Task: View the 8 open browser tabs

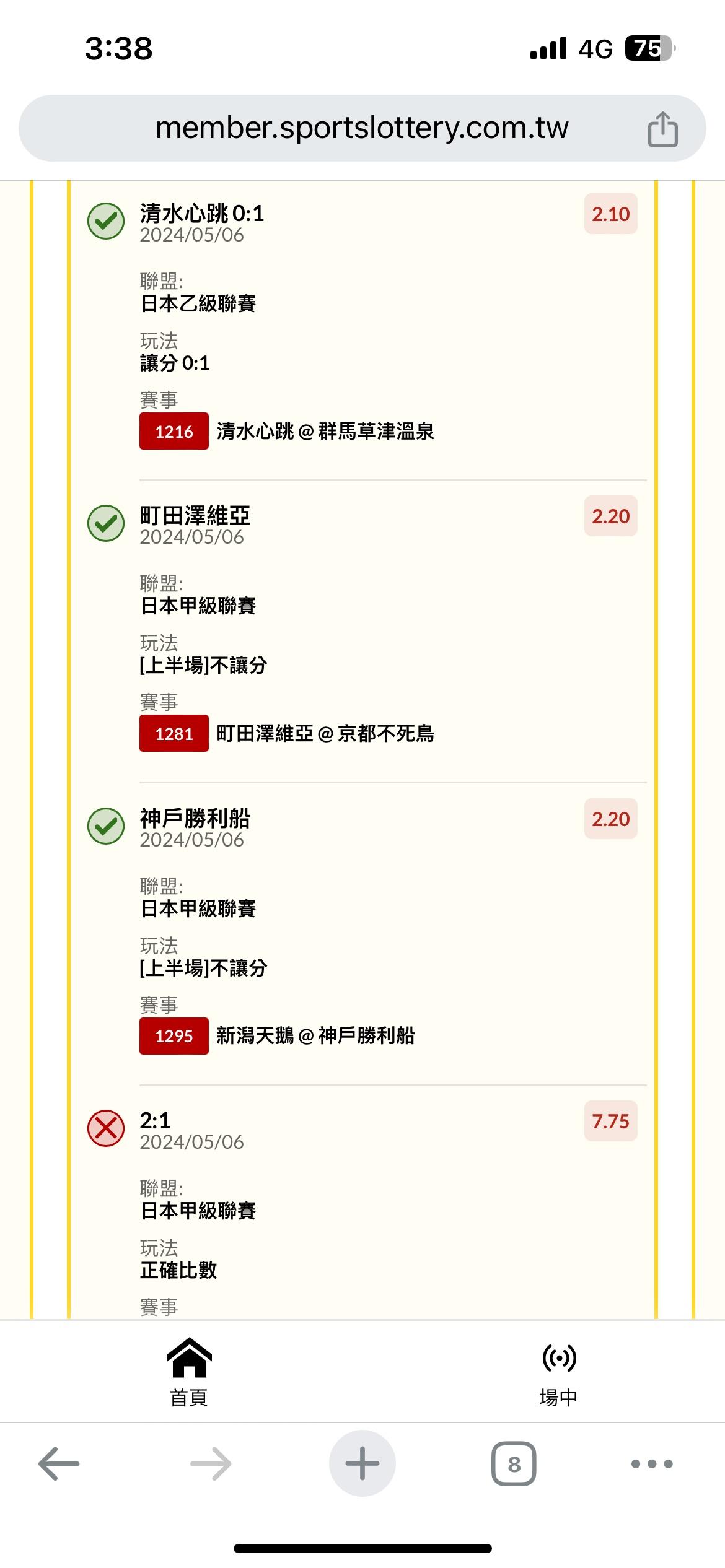Action: [514, 1464]
